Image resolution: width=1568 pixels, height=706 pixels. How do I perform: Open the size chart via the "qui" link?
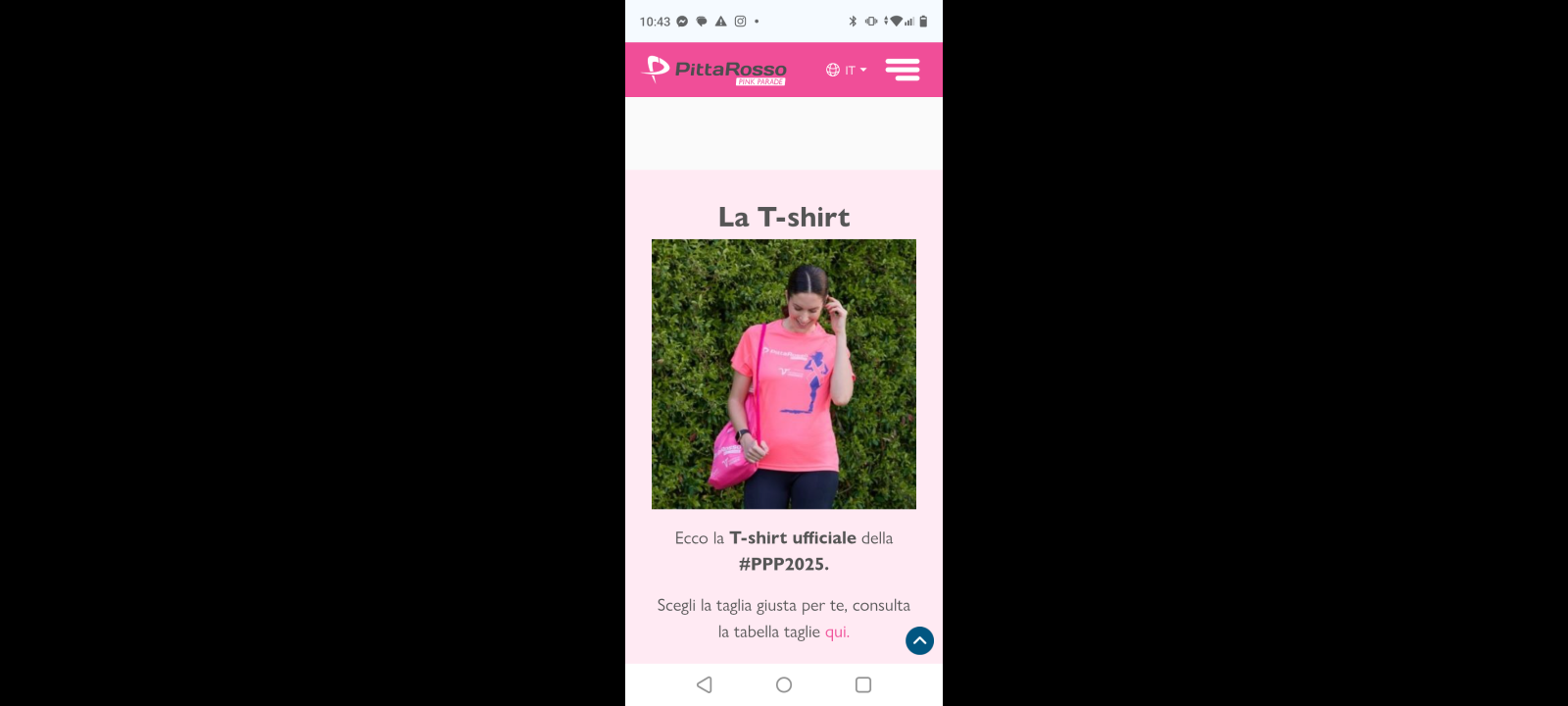[x=836, y=632]
